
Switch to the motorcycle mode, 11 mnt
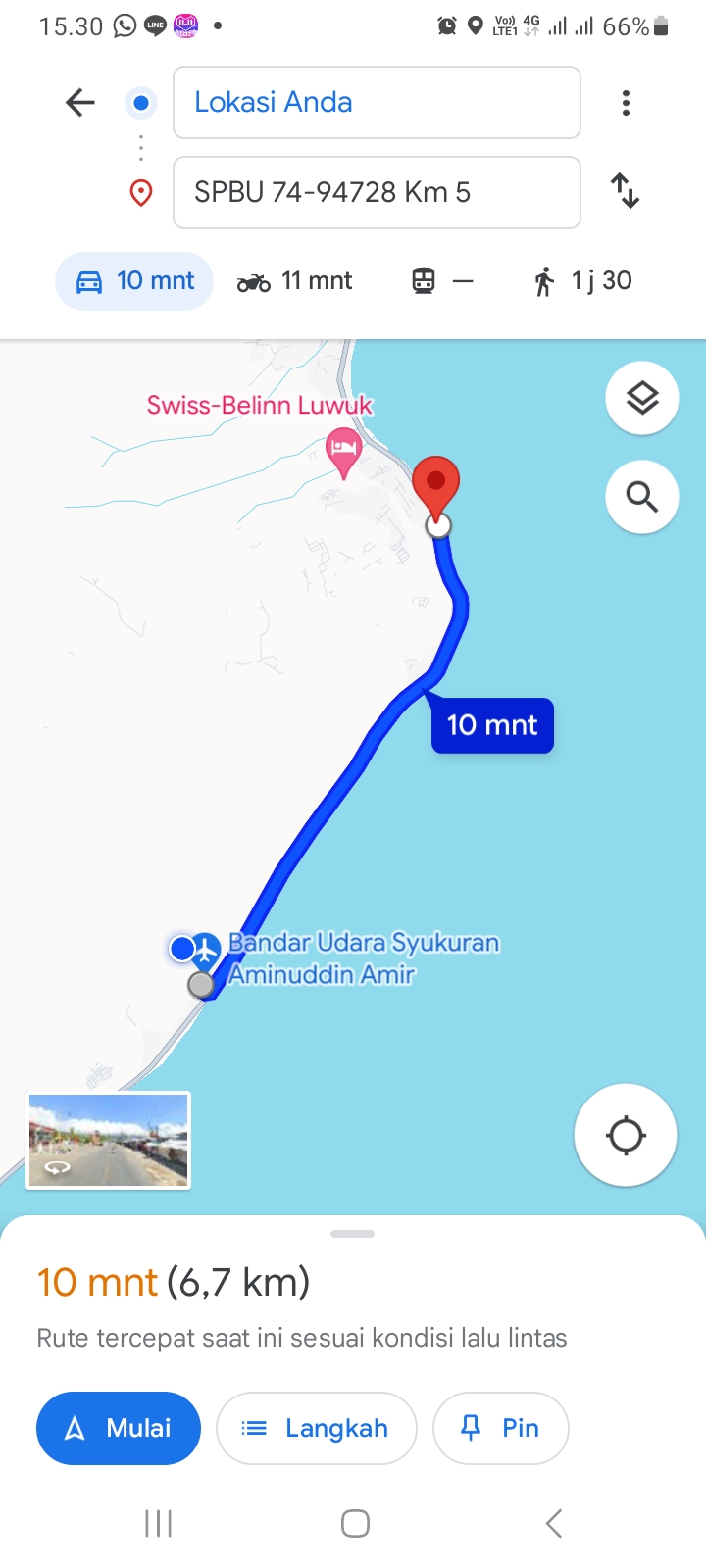(x=294, y=281)
